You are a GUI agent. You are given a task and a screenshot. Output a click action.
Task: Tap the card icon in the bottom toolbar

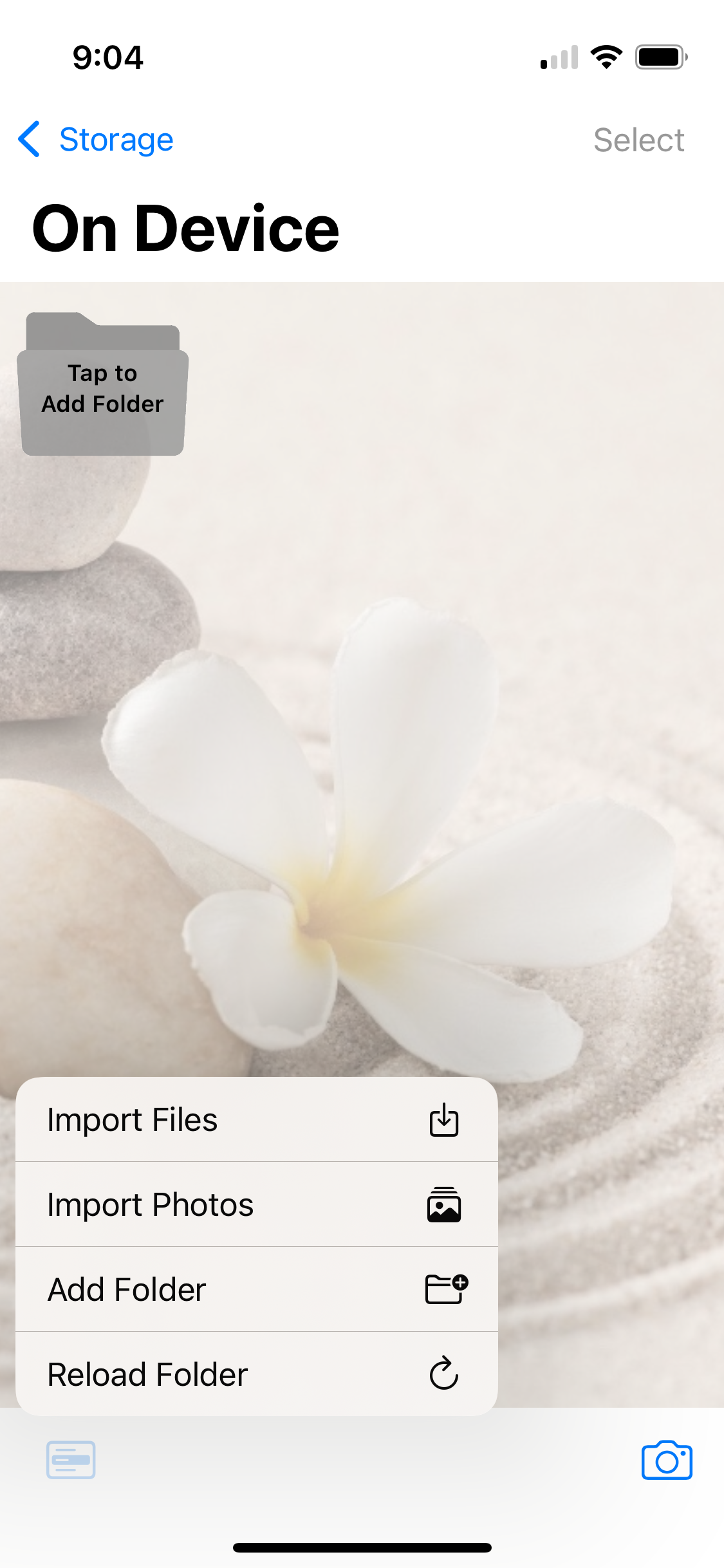tap(71, 1460)
